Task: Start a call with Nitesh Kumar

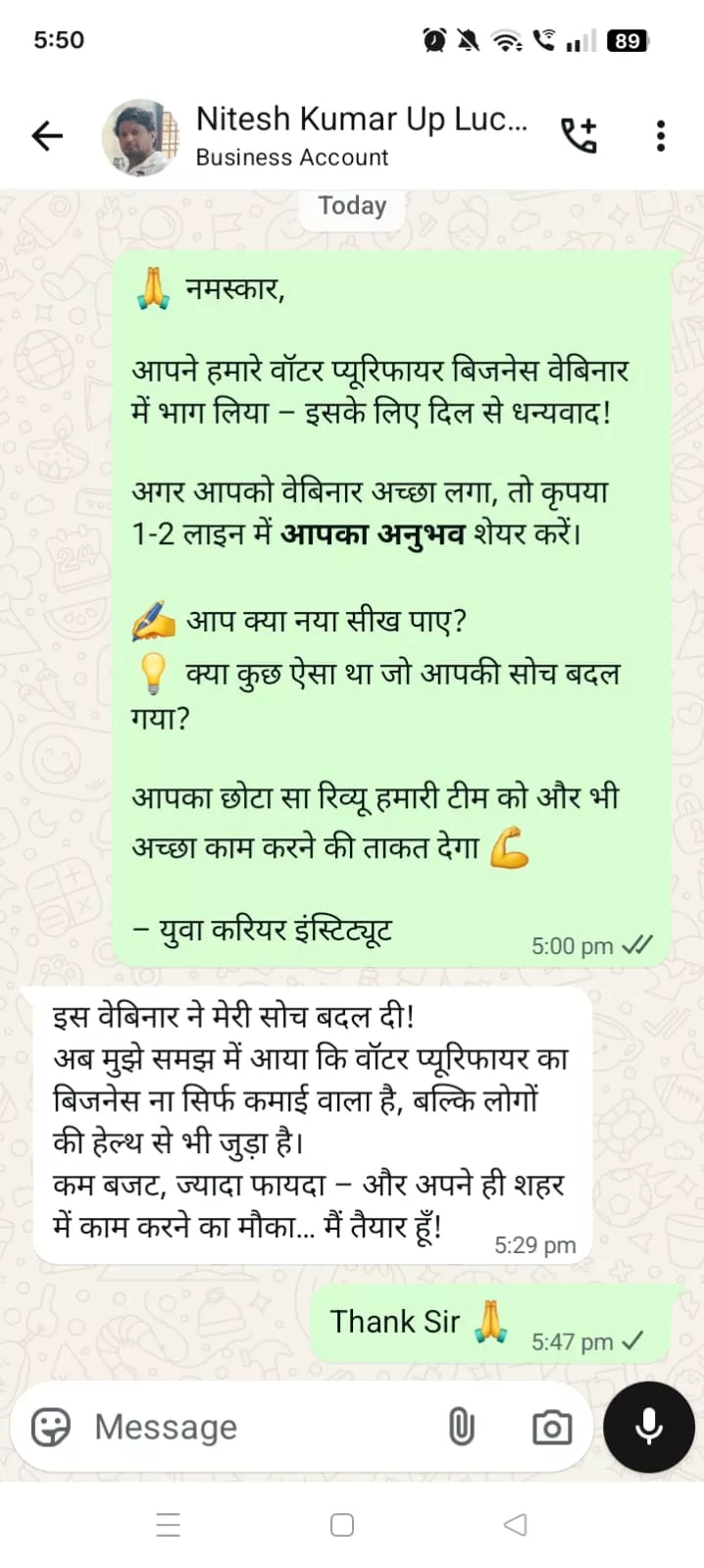Action: coord(578,136)
